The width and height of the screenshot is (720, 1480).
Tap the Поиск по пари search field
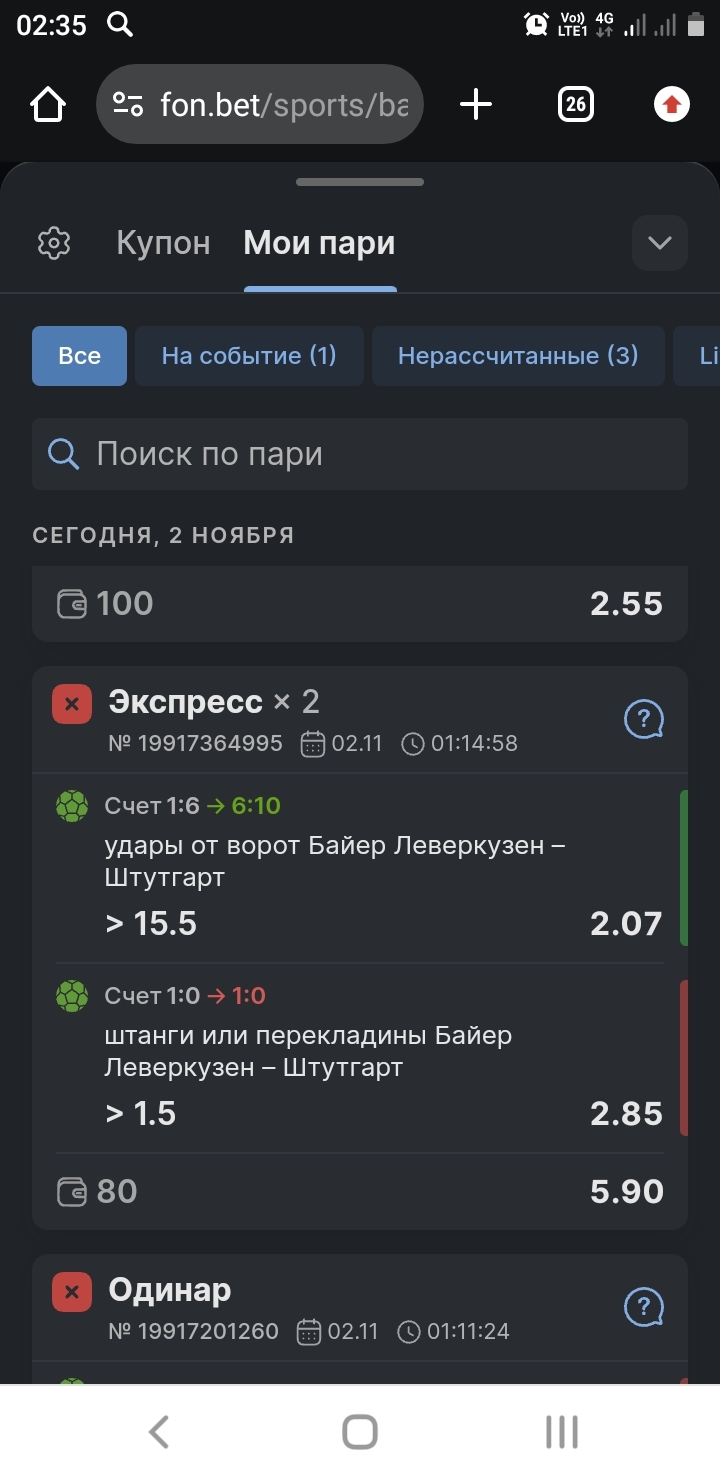tap(360, 454)
